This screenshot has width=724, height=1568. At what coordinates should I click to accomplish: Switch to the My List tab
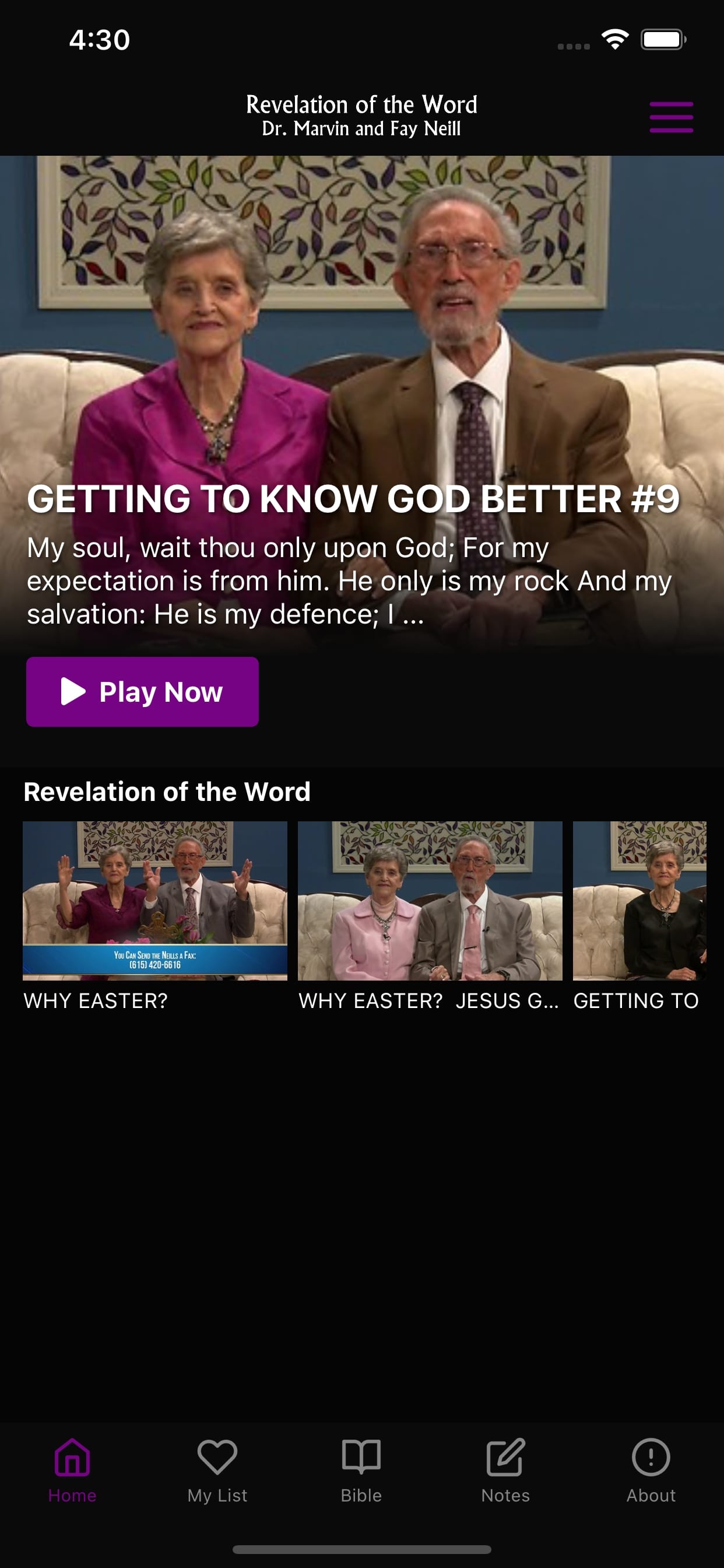(x=217, y=1471)
